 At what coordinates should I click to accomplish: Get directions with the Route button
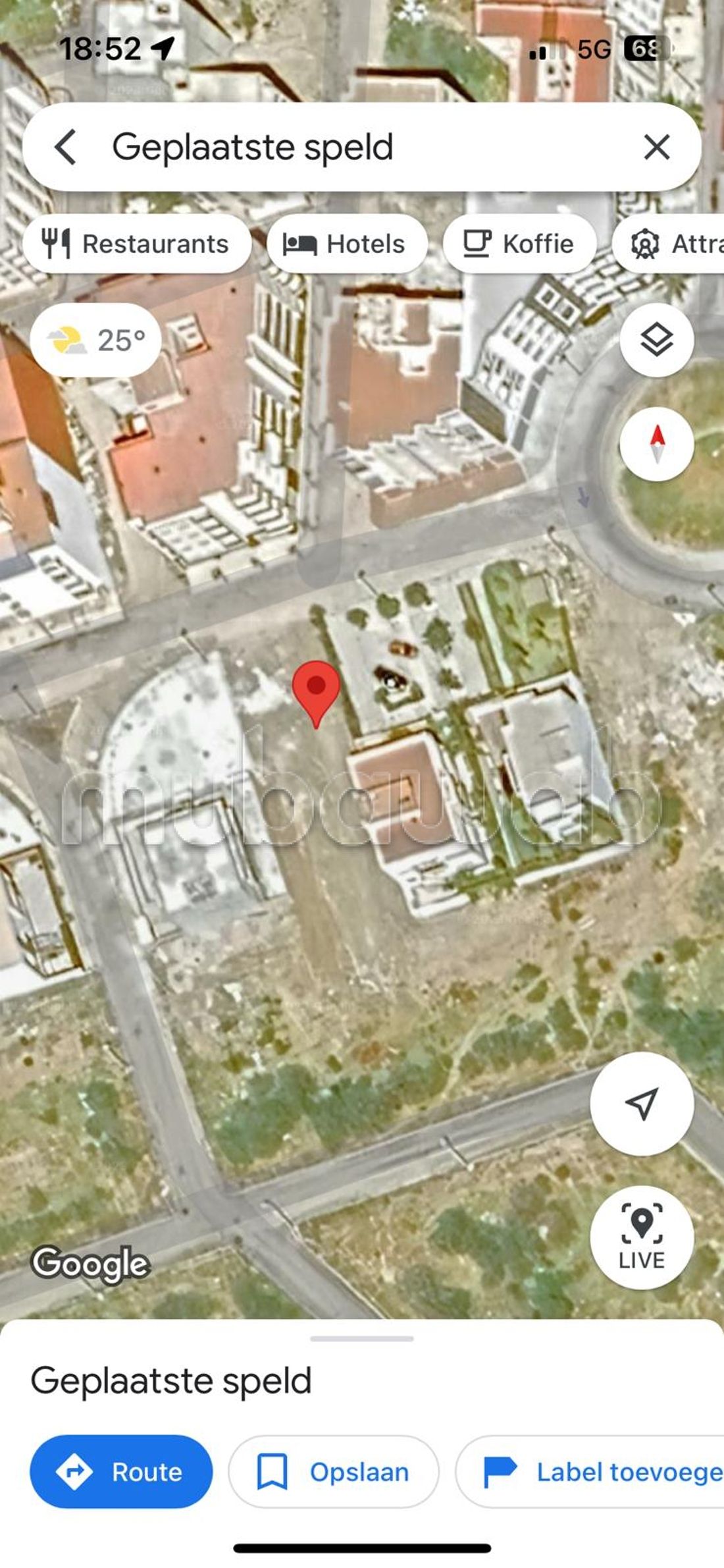121,1471
